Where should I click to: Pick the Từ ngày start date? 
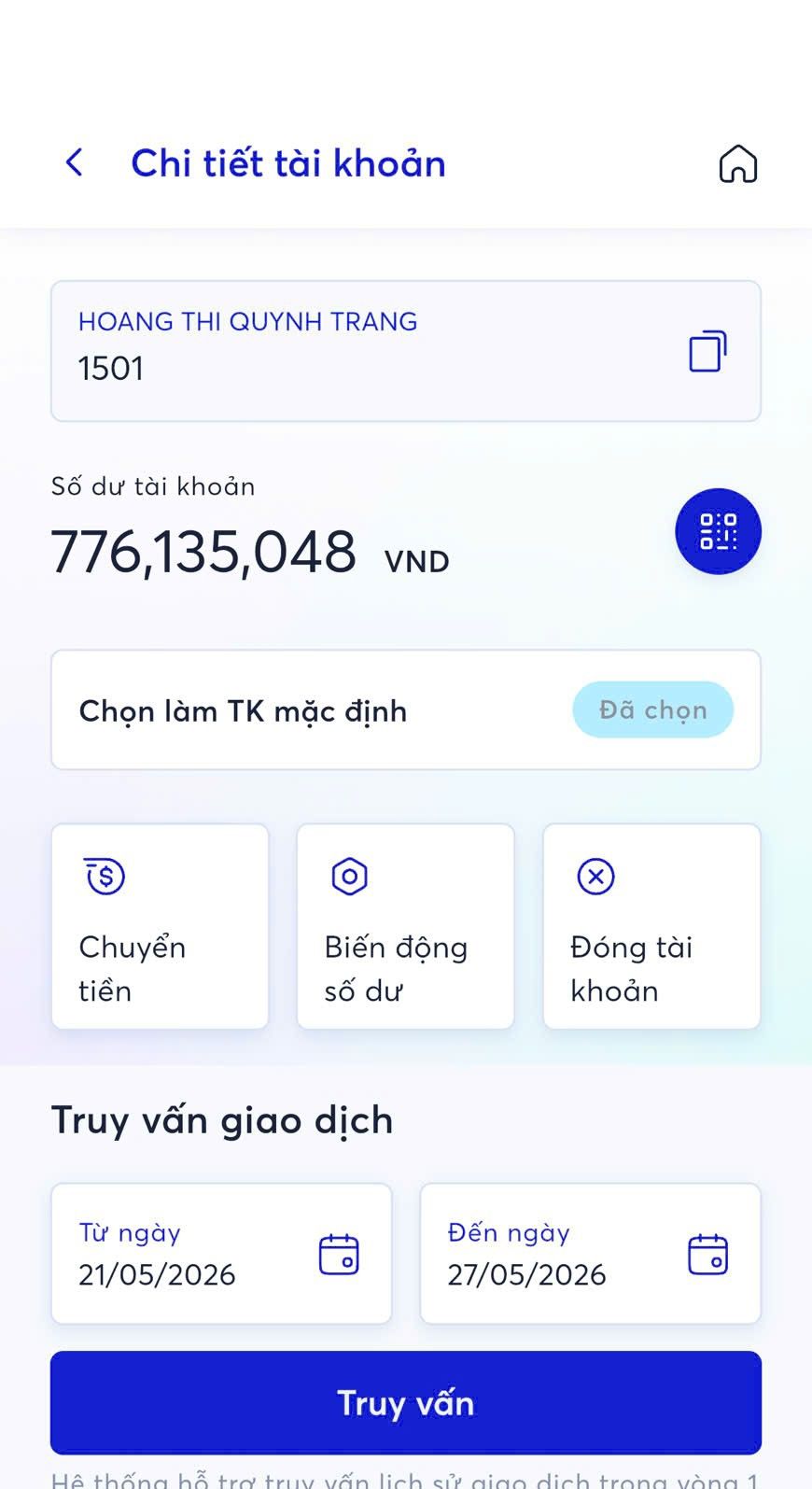(x=221, y=1254)
